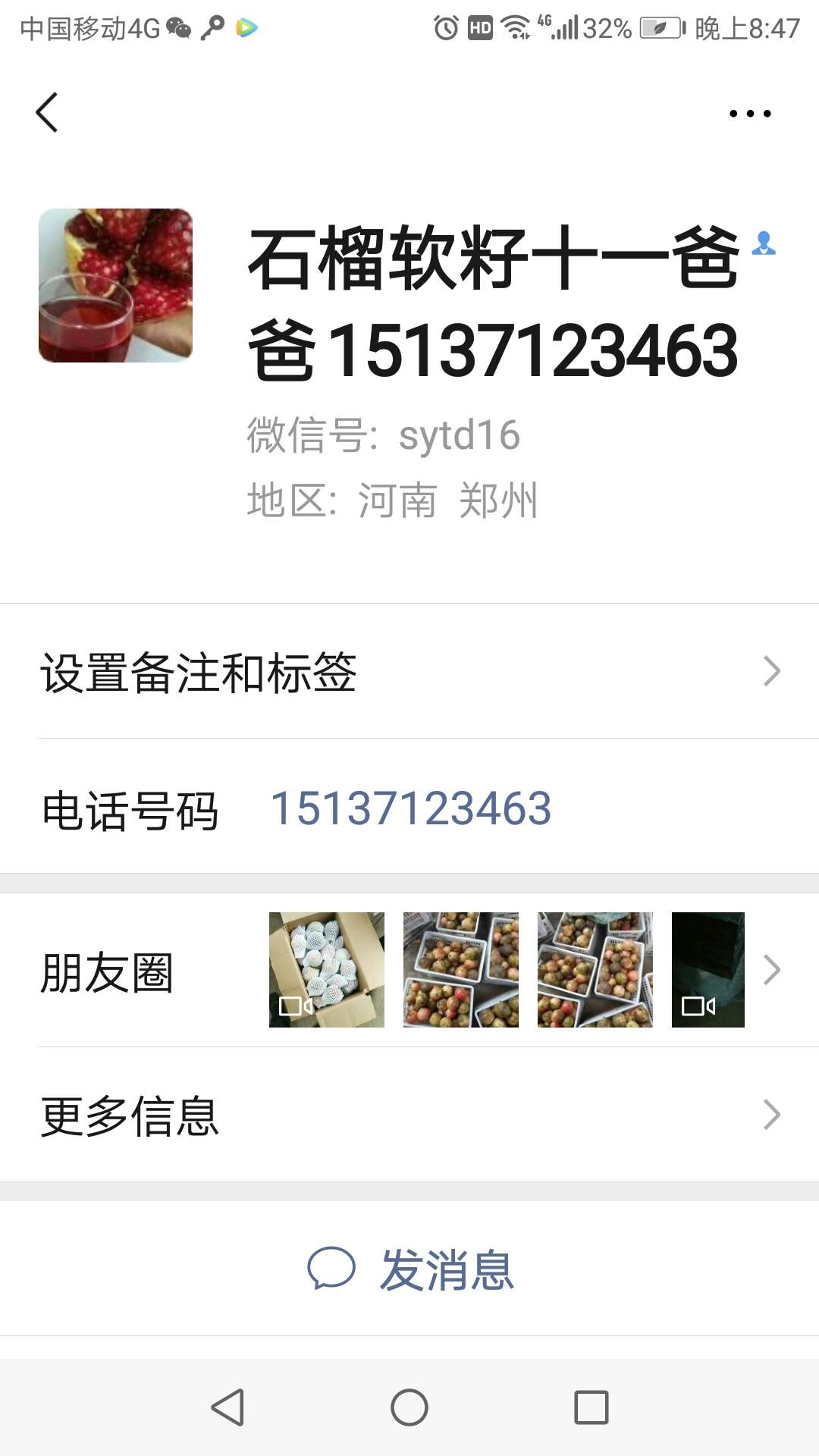Open the 朋友圈 Moments row
The height and width of the screenshot is (1456, 819).
409,971
